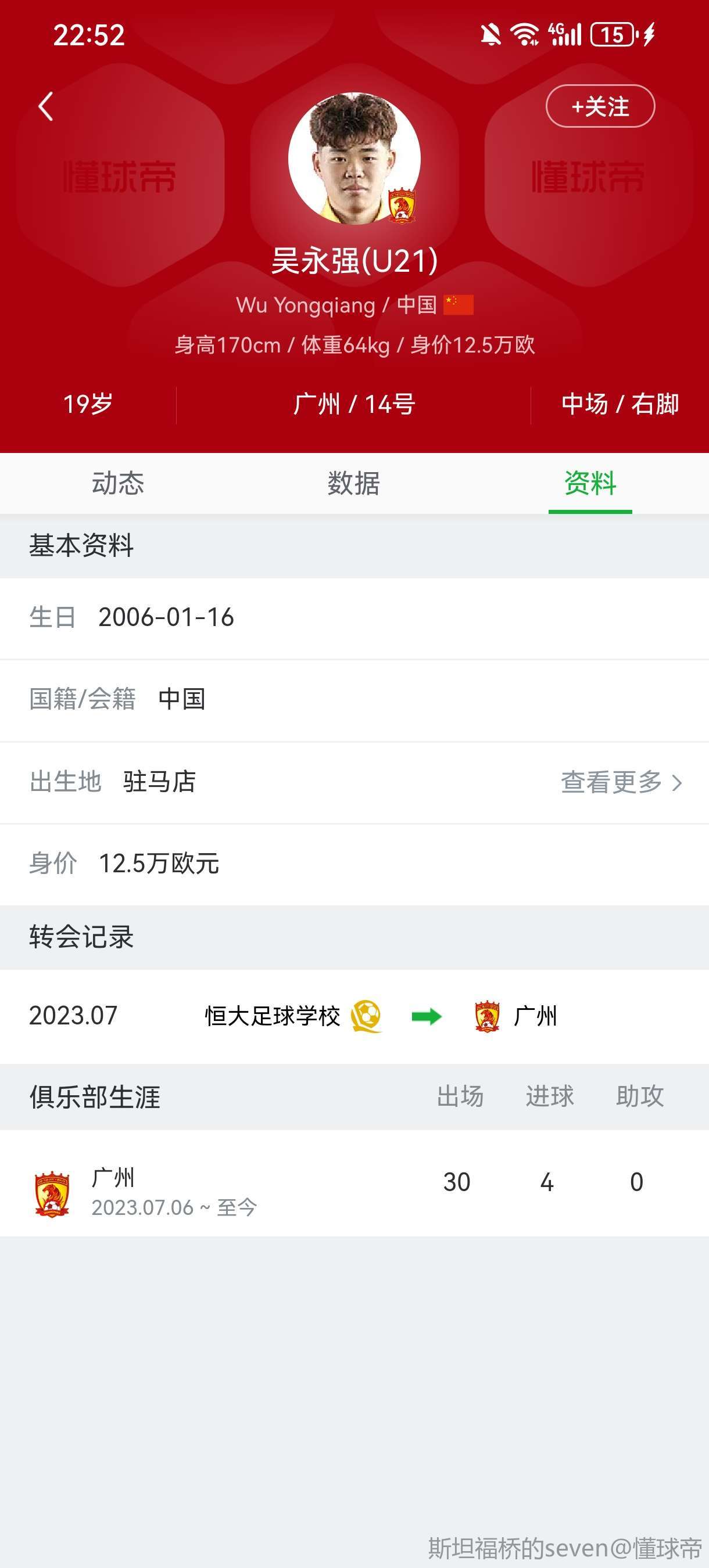
Task: Switch to the 数据 tab
Action: click(354, 483)
